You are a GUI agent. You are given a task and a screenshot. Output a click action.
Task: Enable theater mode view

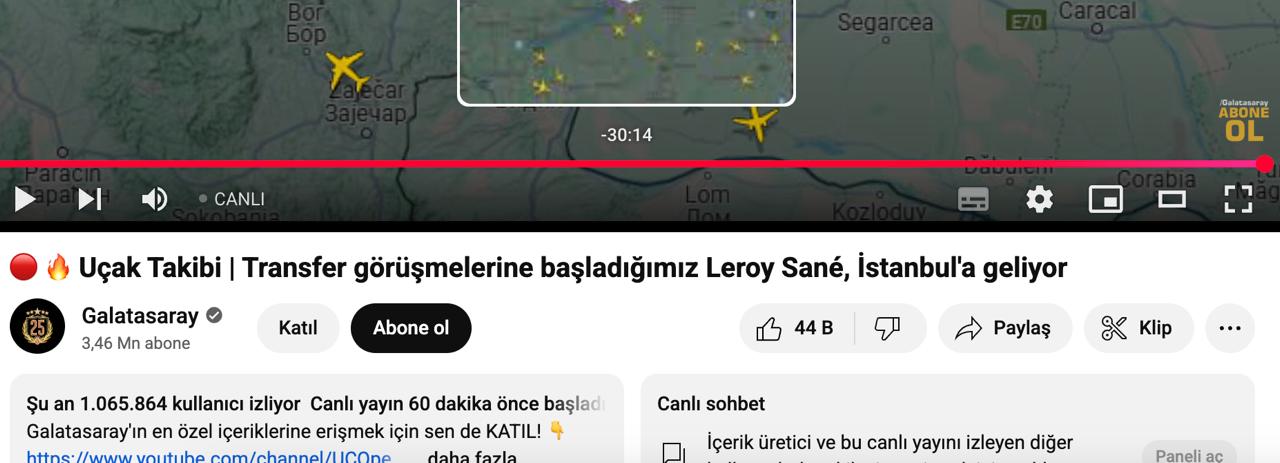[x=1171, y=199]
